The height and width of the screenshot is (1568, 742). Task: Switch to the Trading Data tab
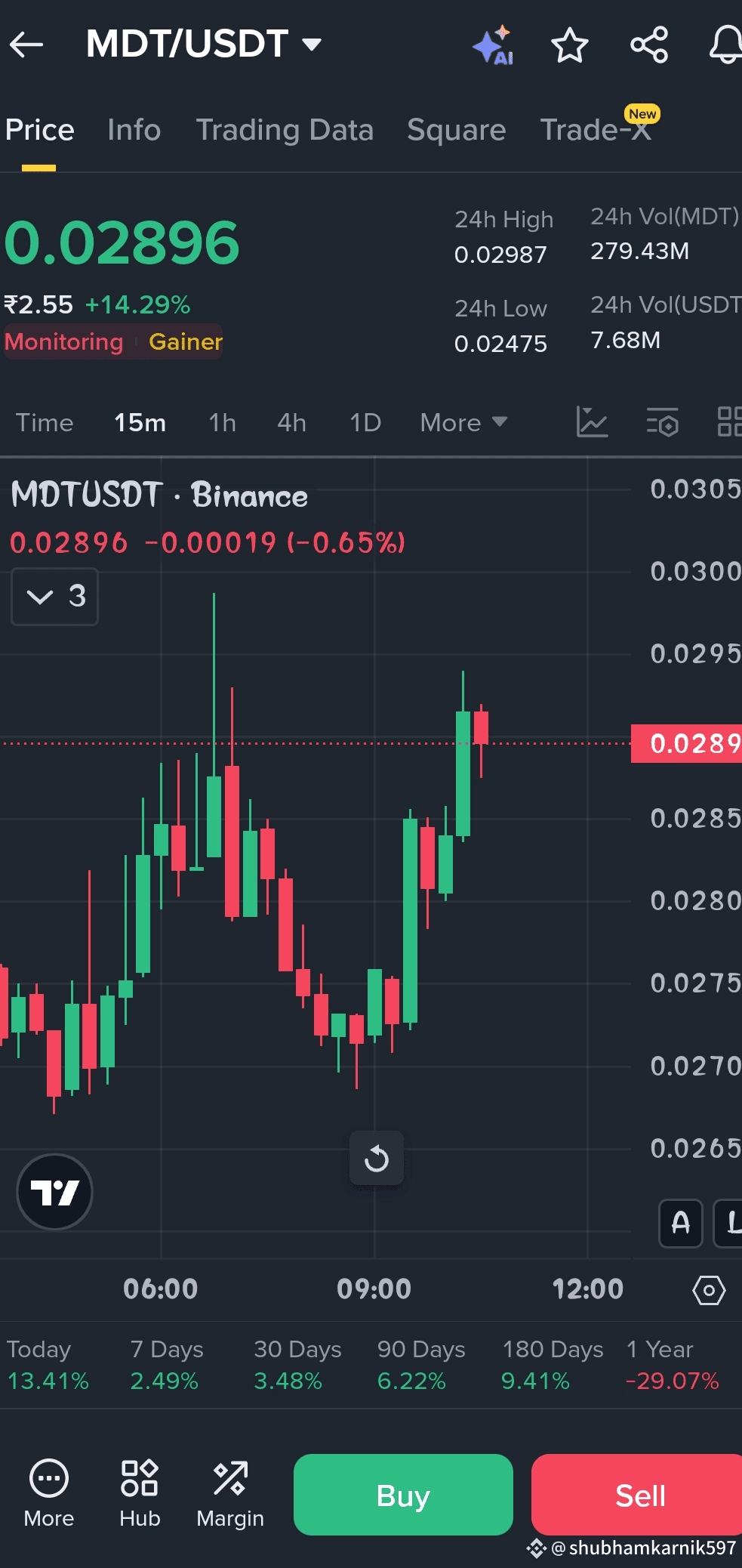click(x=285, y=130)
